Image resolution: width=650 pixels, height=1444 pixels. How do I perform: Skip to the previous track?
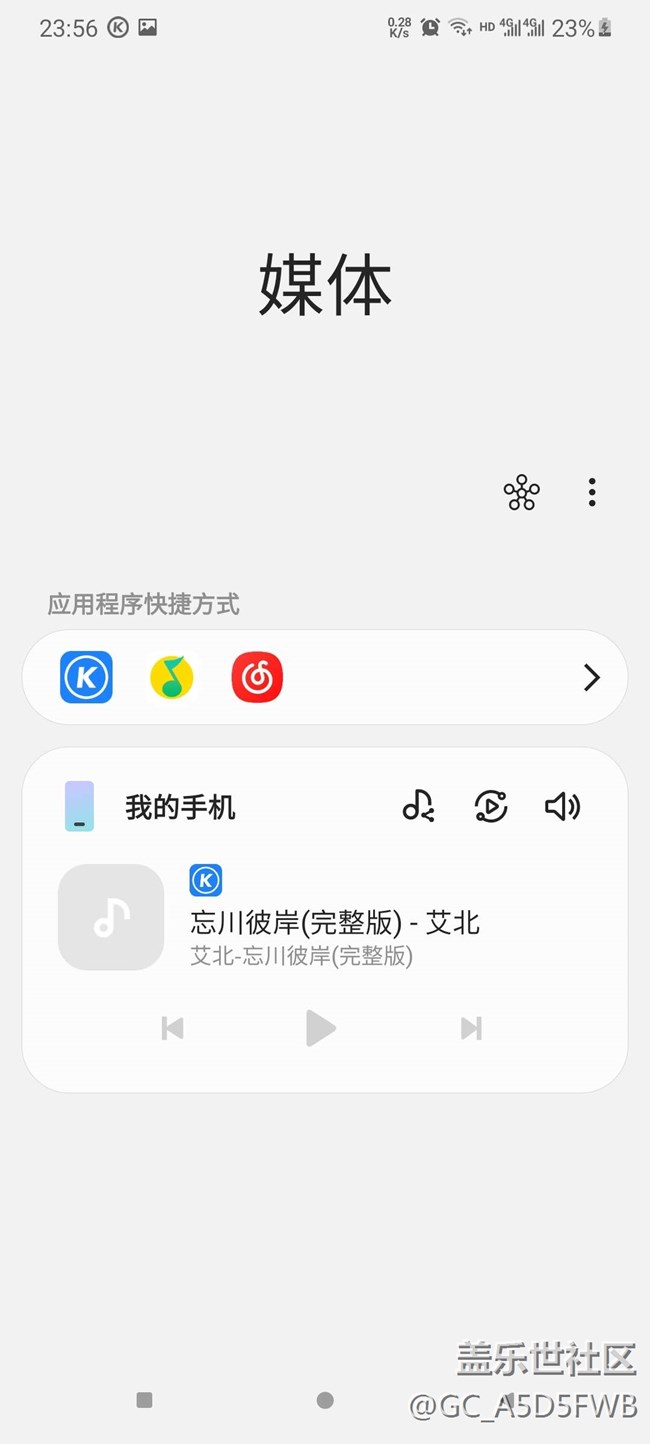(172, 1028)
